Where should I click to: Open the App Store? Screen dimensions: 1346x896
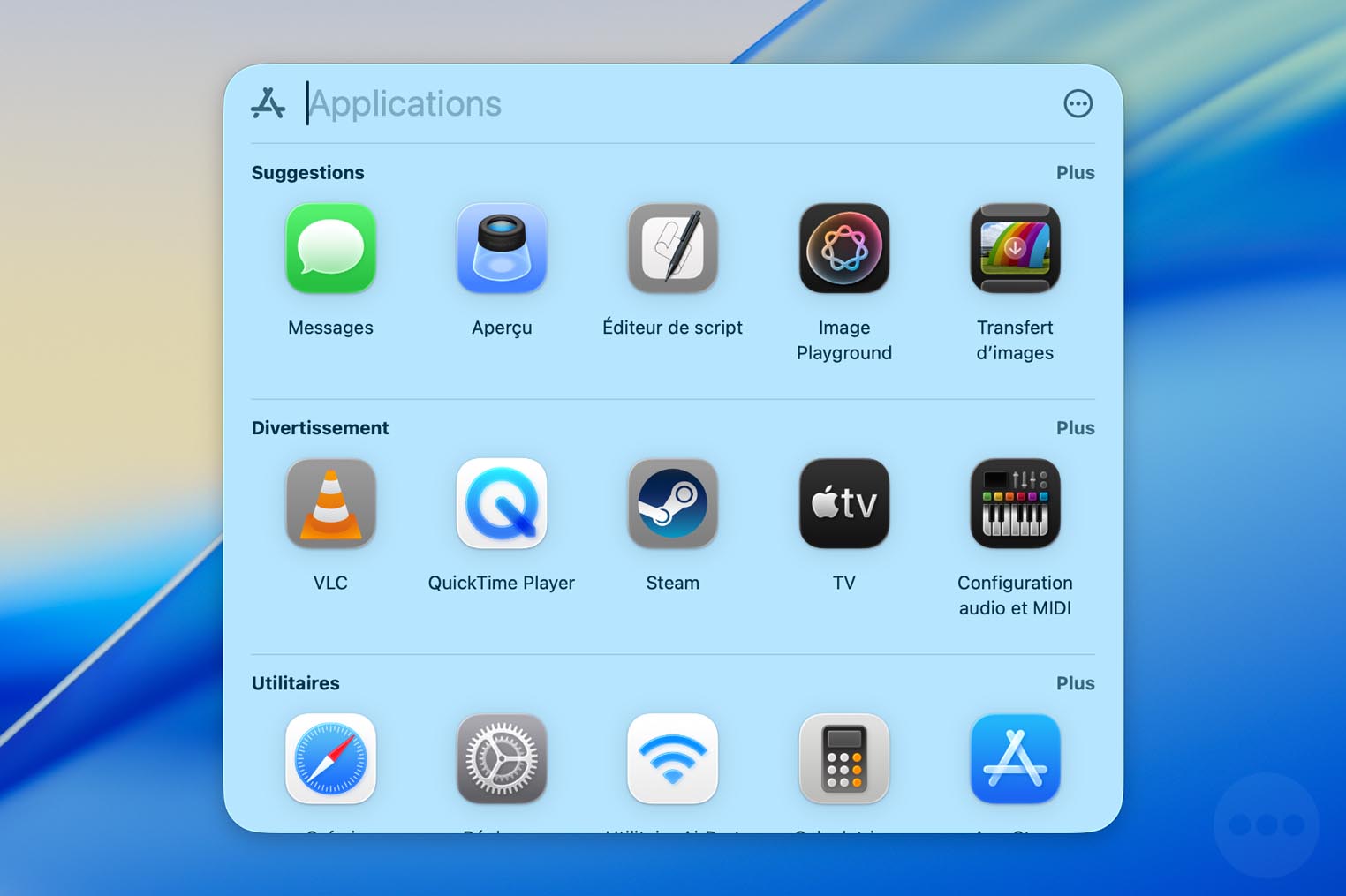pos(1015,759)
